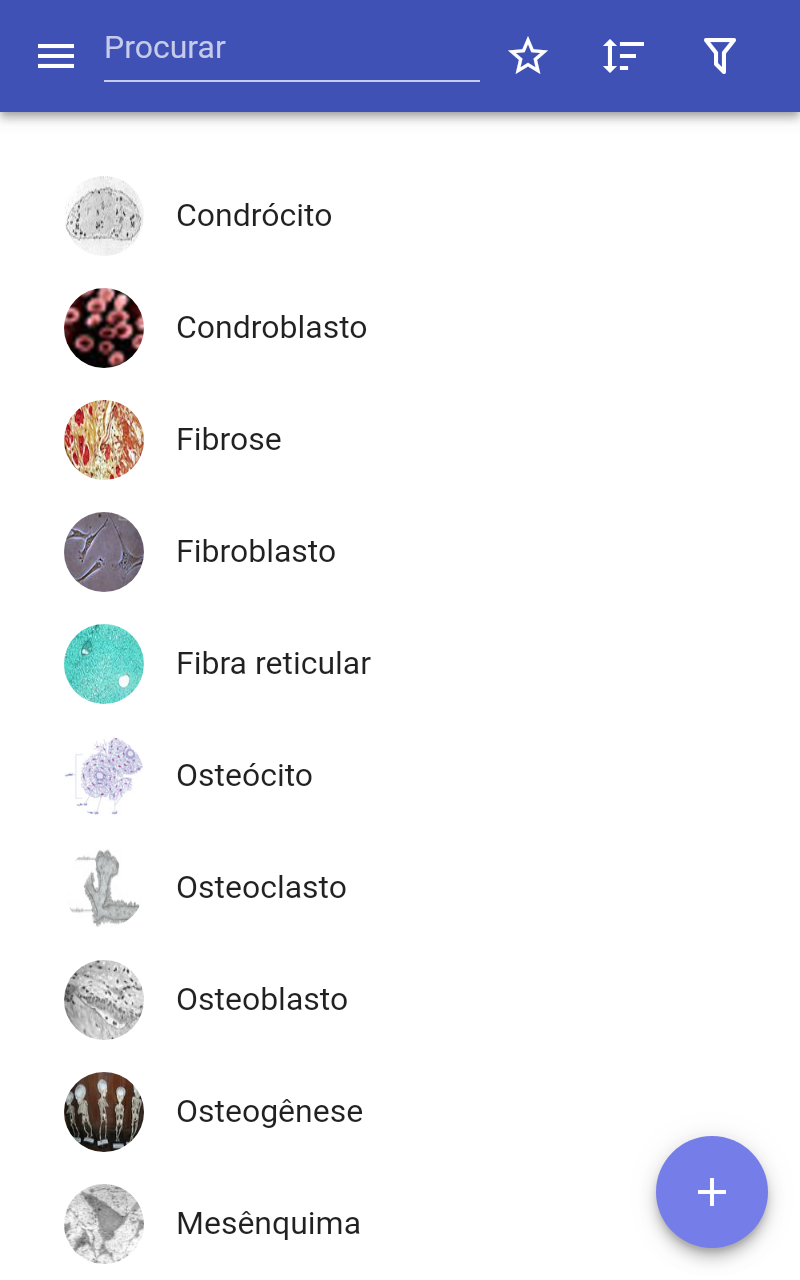Image resolution: width=800 pixels, height=1280 pixels.
Task: Open Fibra reticular entry
Action: click(x=400, y=664)
